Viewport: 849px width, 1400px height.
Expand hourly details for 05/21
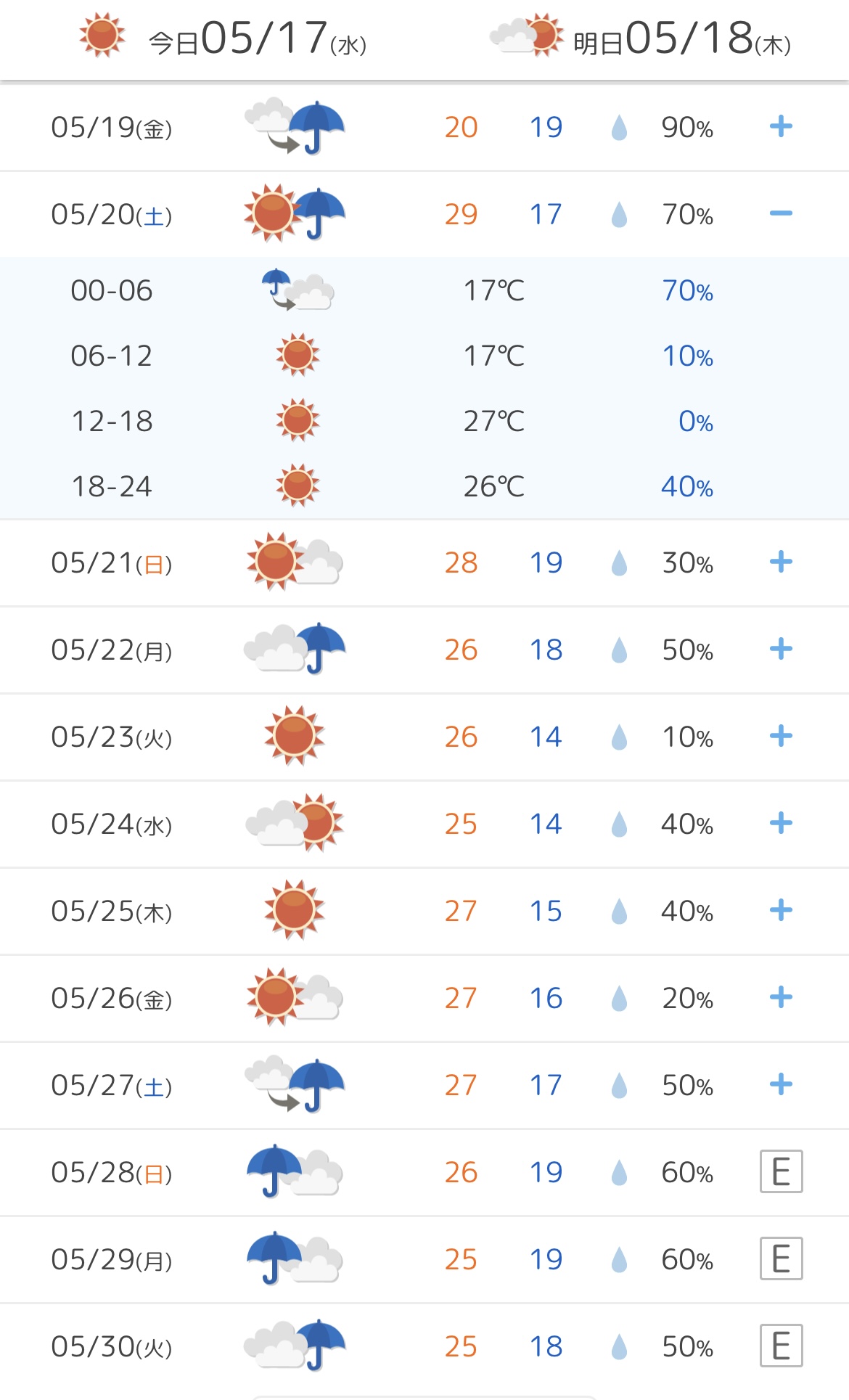[x=781, y=562]
